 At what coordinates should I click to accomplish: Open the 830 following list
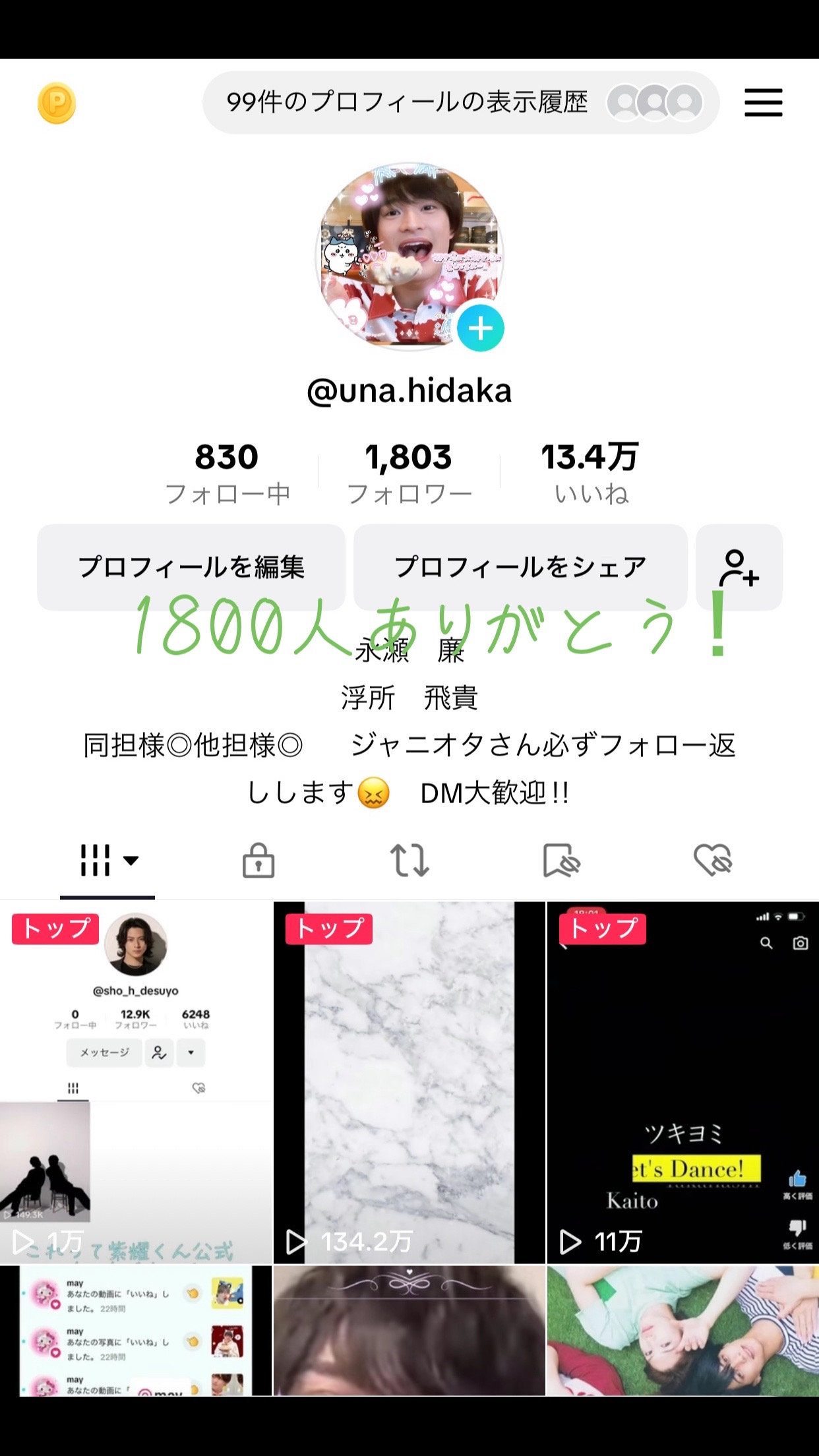(x=227, y=472)
